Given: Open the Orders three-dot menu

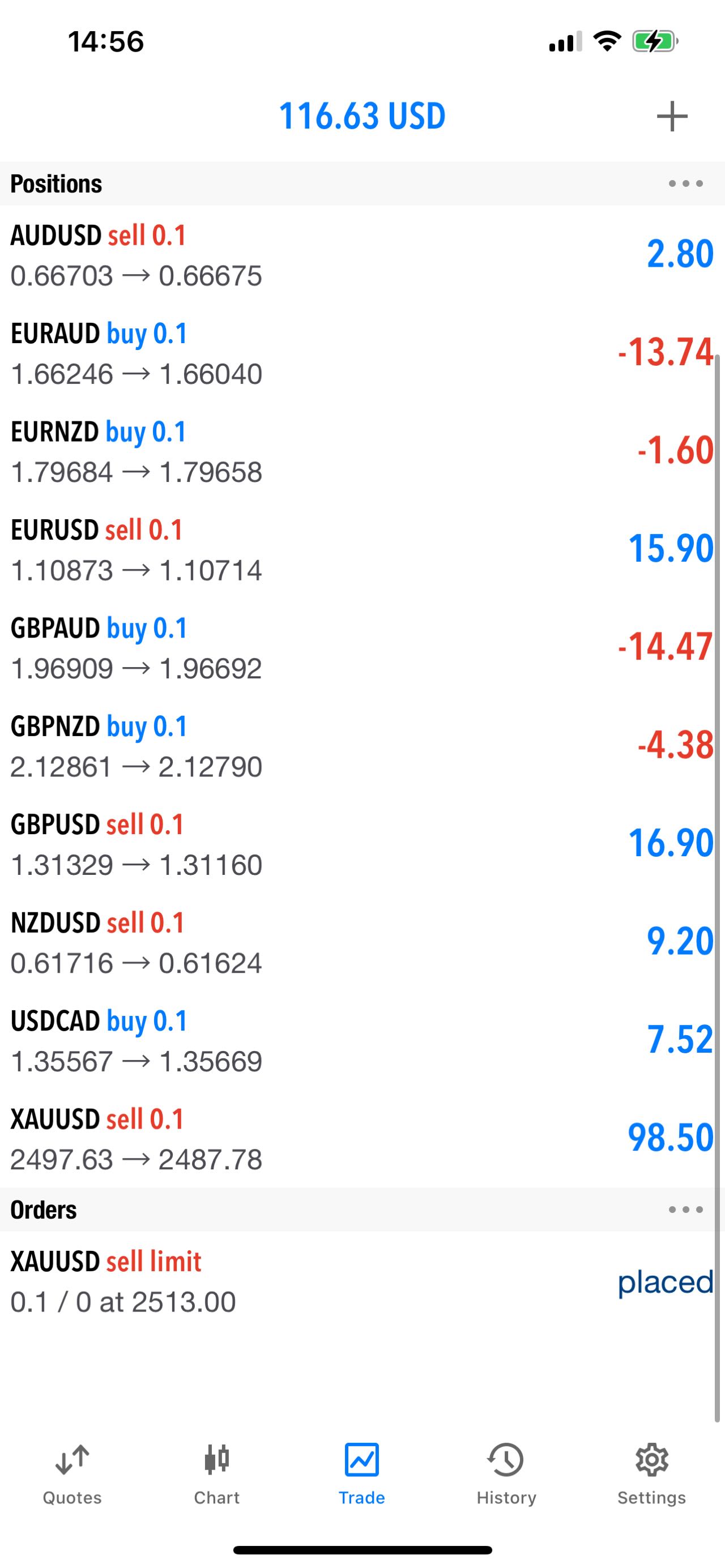Looking at the screenshot, I should [x=685, y=1210].
